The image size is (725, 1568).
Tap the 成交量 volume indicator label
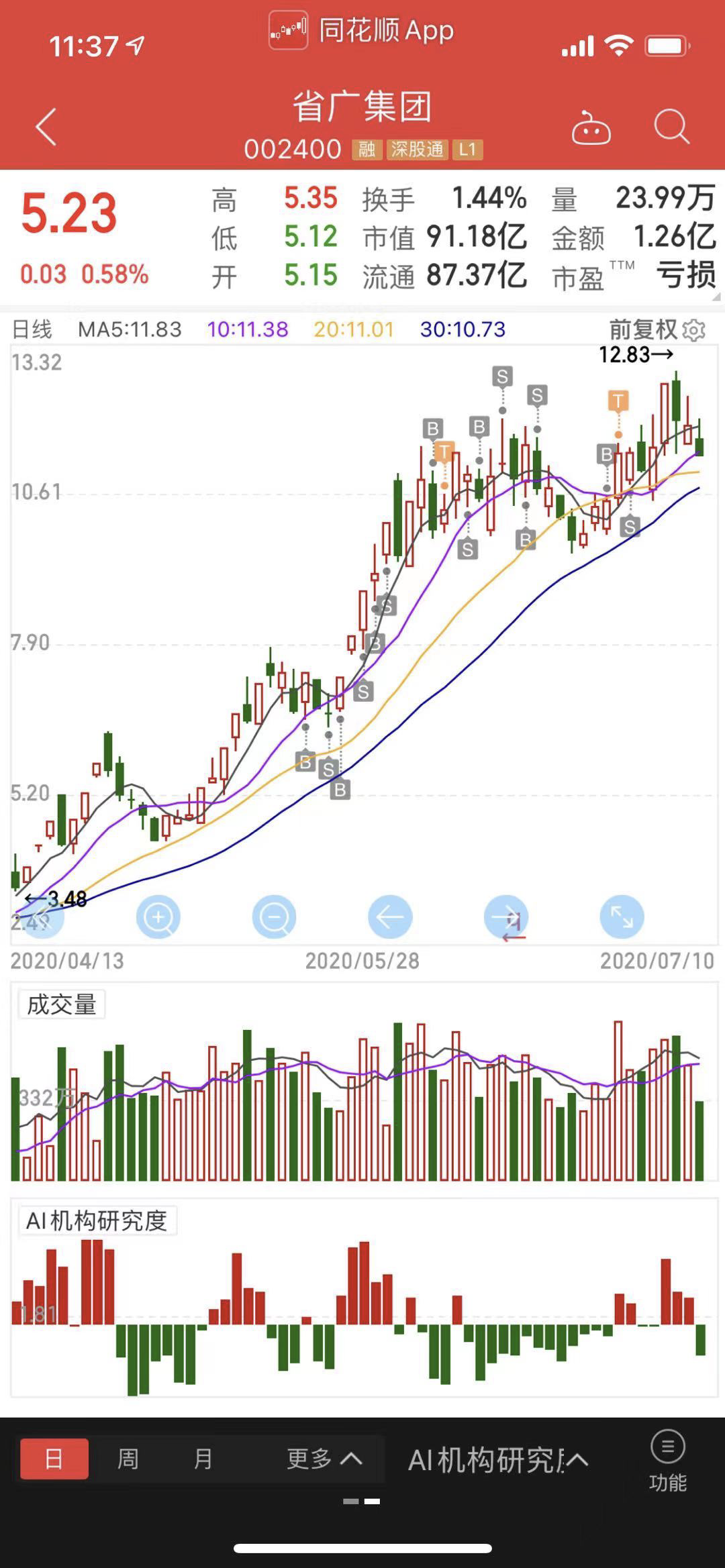pos(62,1004)
